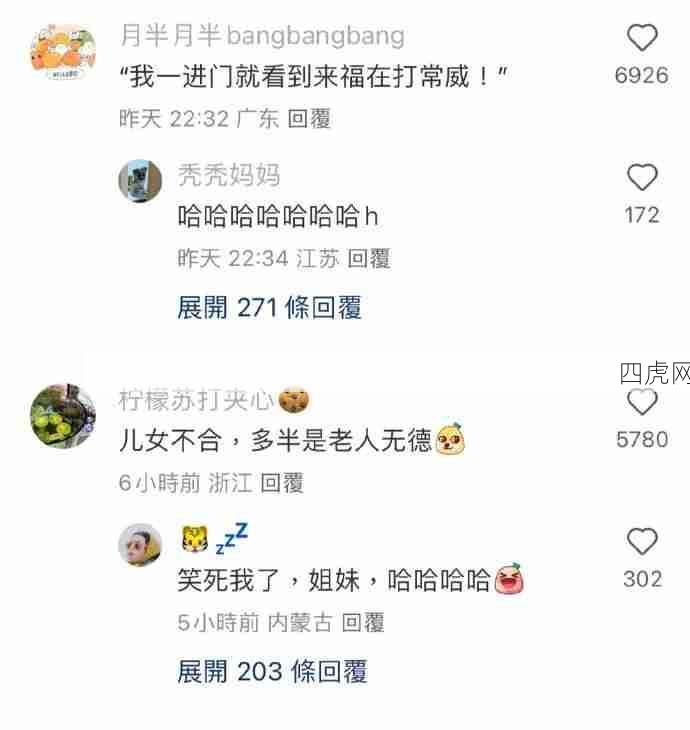Viewport: 690px width, 730px height.
Task: Expand the 203 replies
Action: [x=272, y=672]
